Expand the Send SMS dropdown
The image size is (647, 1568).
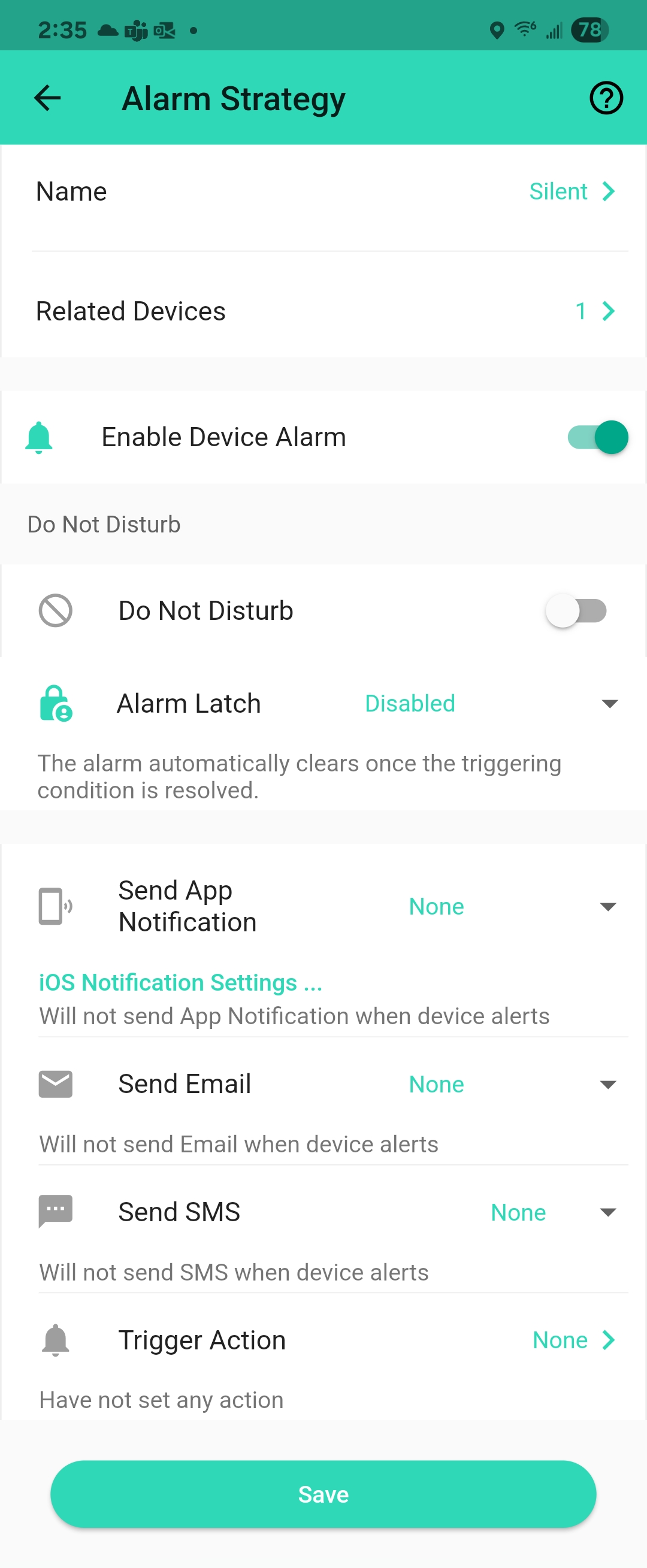607,1212
